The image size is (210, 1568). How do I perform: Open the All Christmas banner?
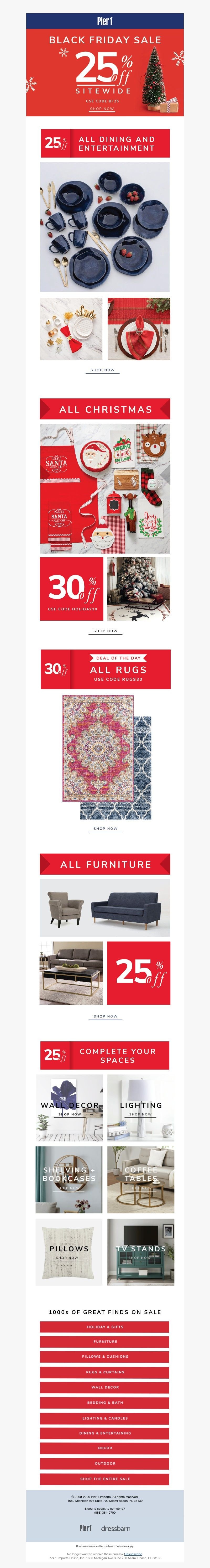coord(105,409)
